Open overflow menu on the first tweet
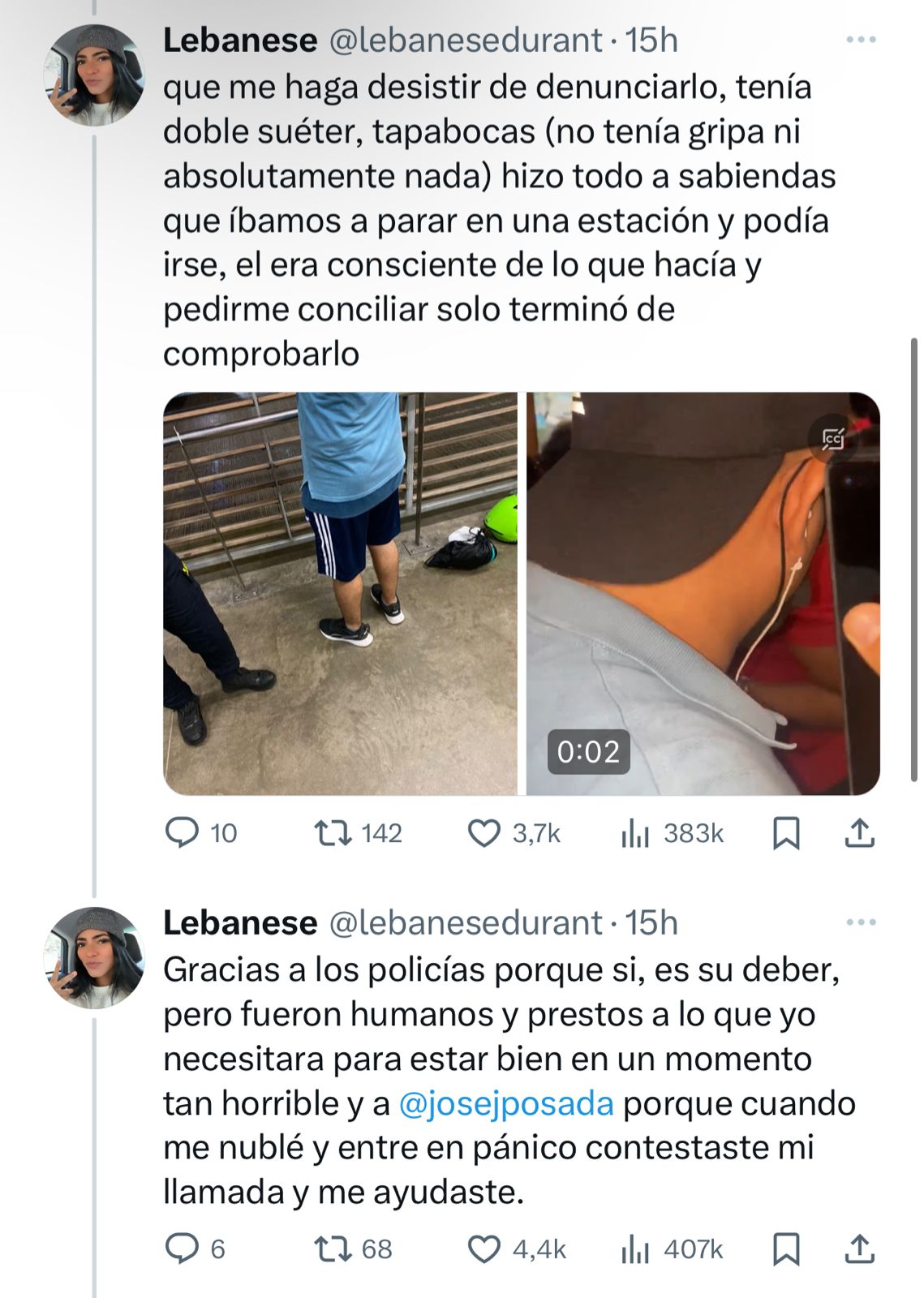This screenshot has width=924, height=1298. [861, 40]
